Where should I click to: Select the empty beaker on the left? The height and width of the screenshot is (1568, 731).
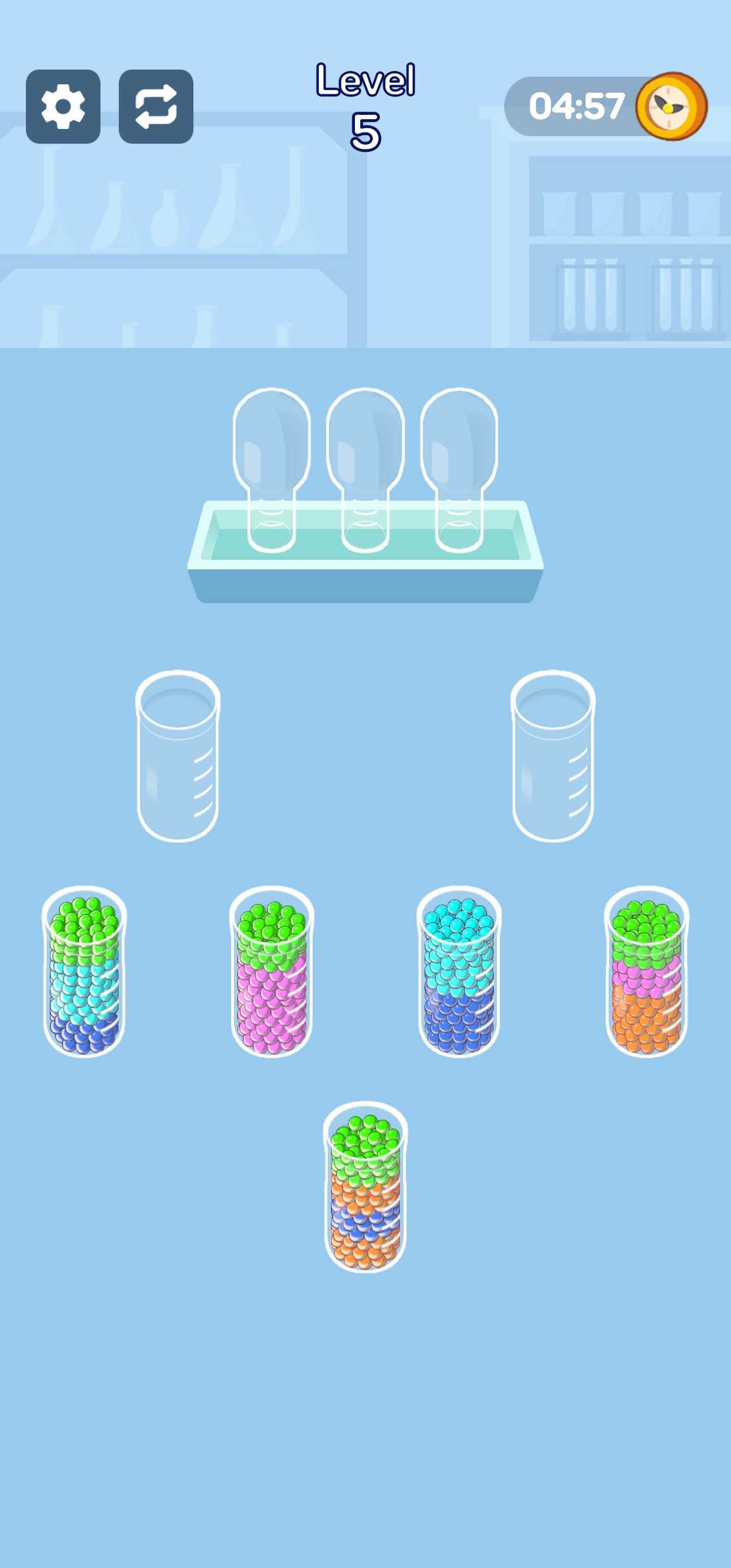[x=178, y=757]
